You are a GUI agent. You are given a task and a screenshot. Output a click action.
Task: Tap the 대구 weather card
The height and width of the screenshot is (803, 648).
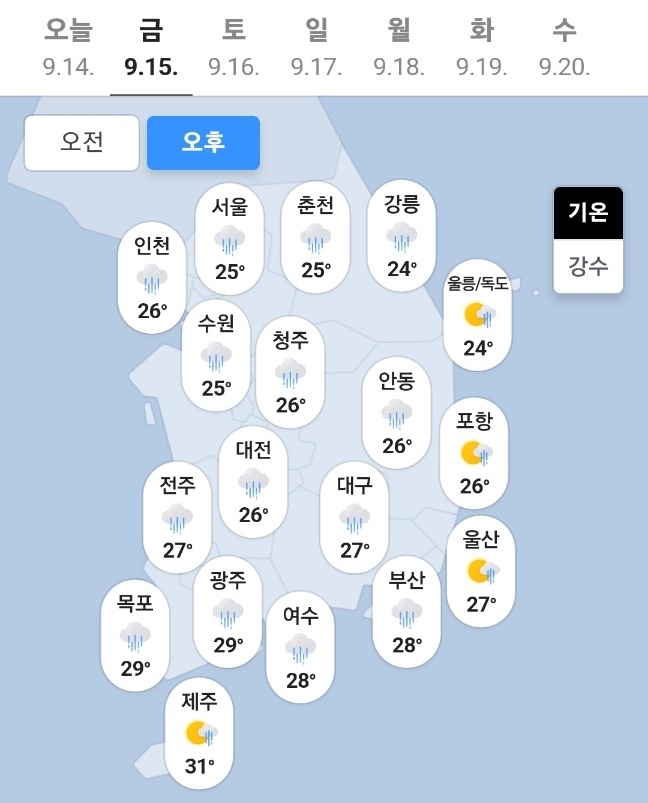(354, 517)
